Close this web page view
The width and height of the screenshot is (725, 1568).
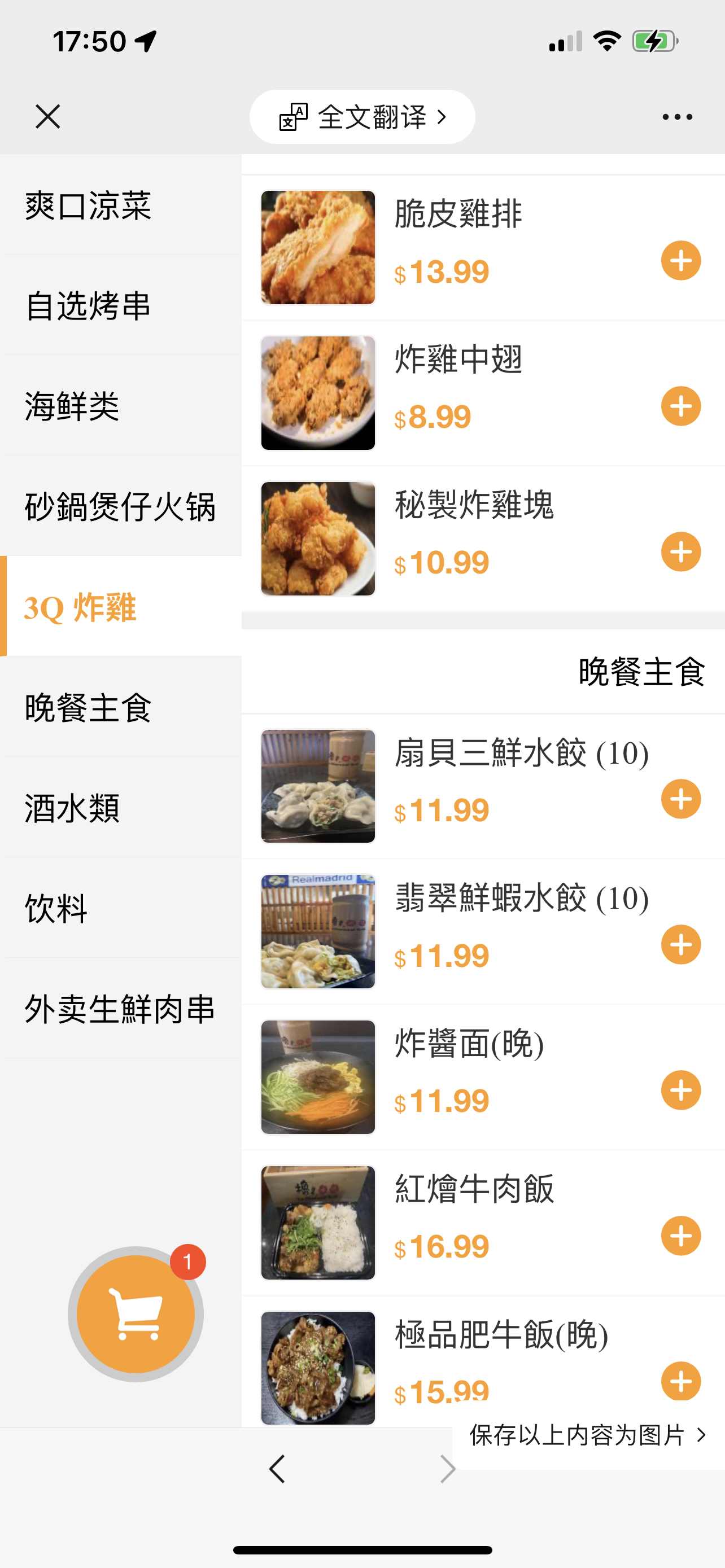pos(47,116)
